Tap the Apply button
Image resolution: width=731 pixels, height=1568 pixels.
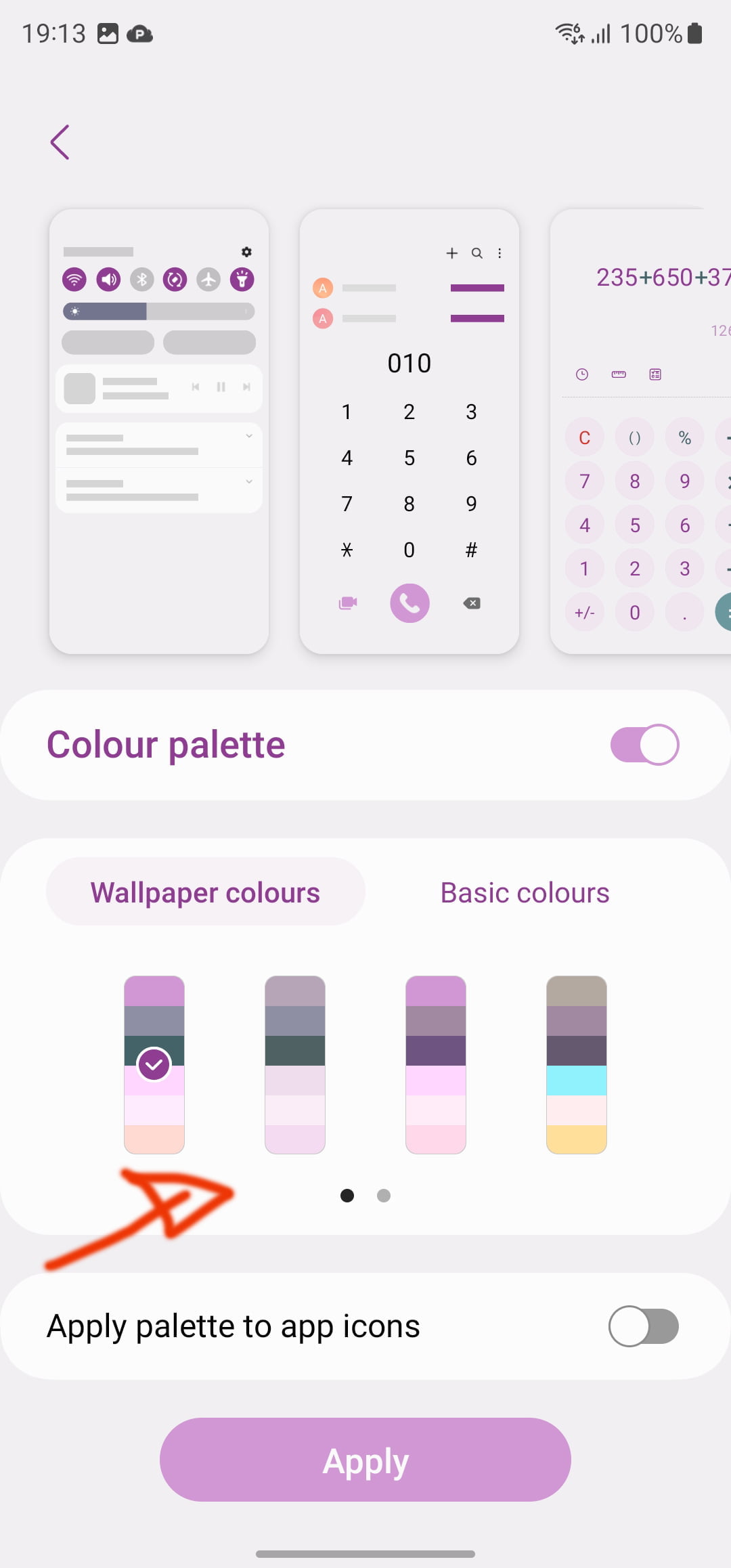[x=365, y=1460]
